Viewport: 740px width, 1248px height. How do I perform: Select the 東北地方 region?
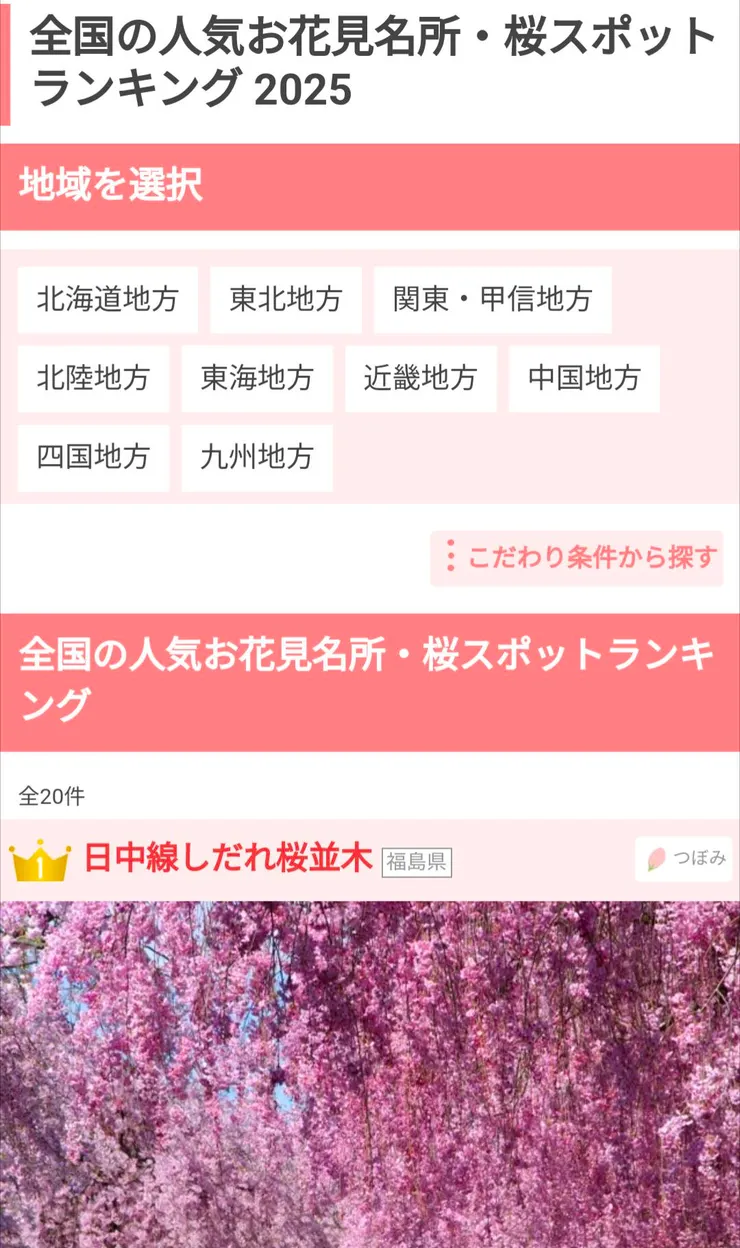pos(284,301)
